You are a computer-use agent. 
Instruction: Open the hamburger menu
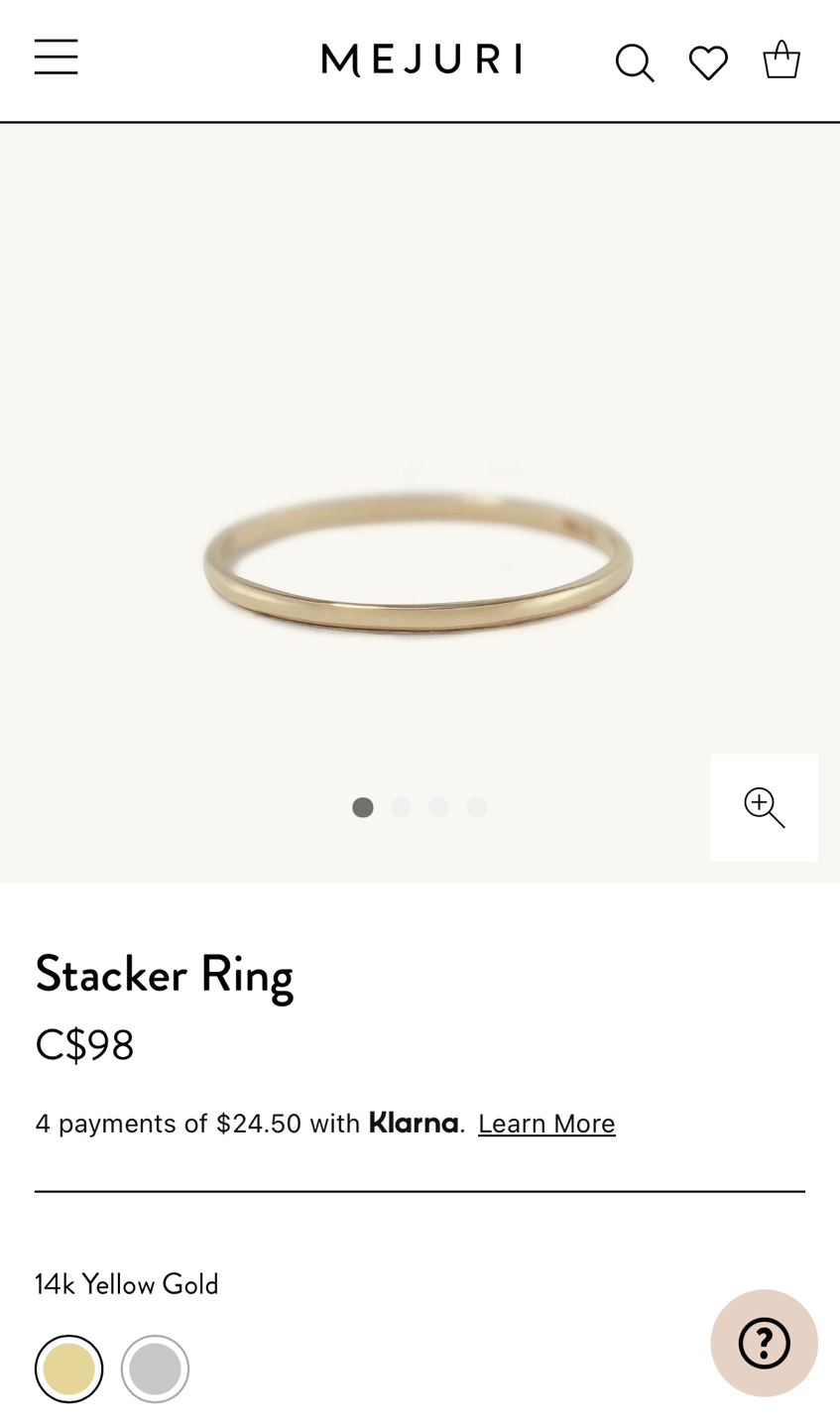(56, 58)
